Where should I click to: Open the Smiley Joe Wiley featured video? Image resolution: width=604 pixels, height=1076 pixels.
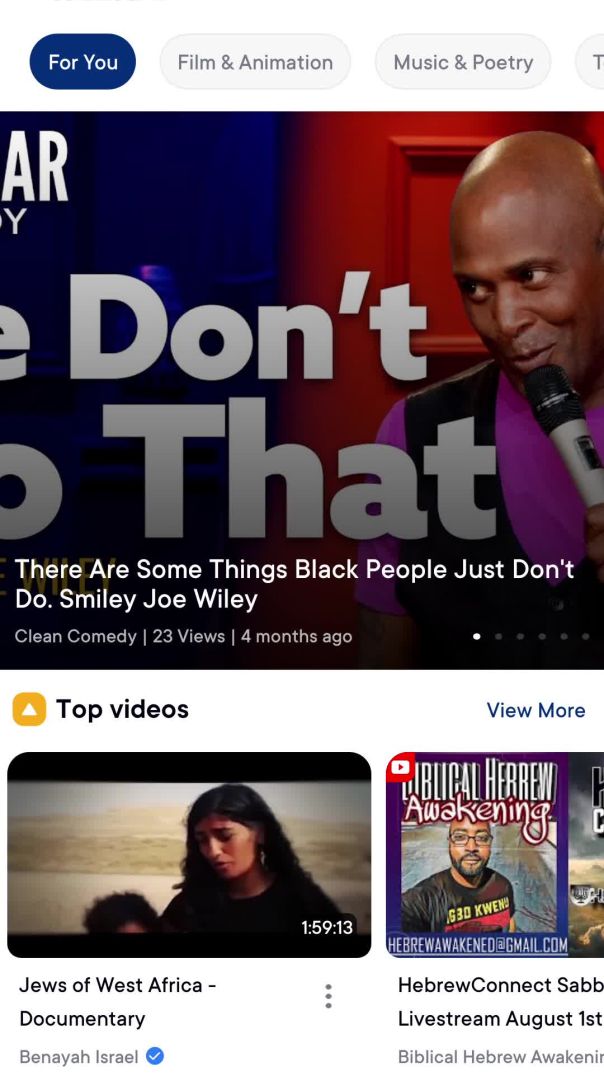click(x=300, y=390)
